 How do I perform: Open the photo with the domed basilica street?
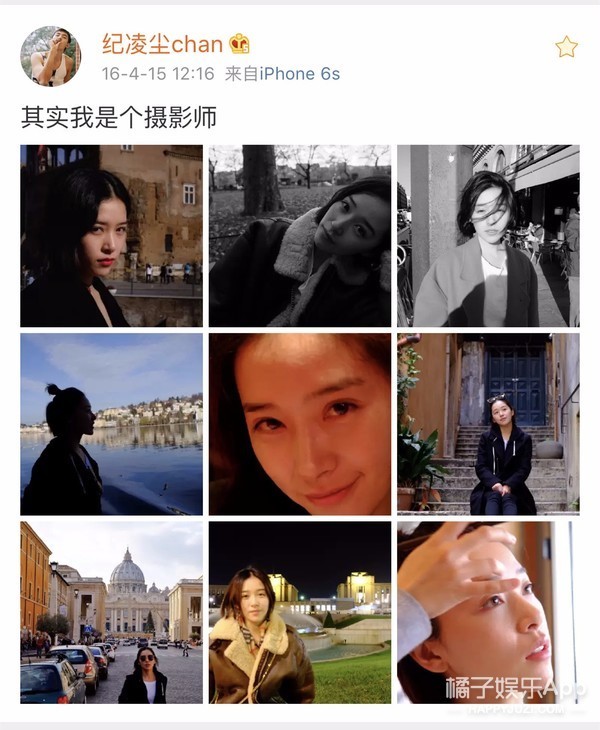click(111, 612)
